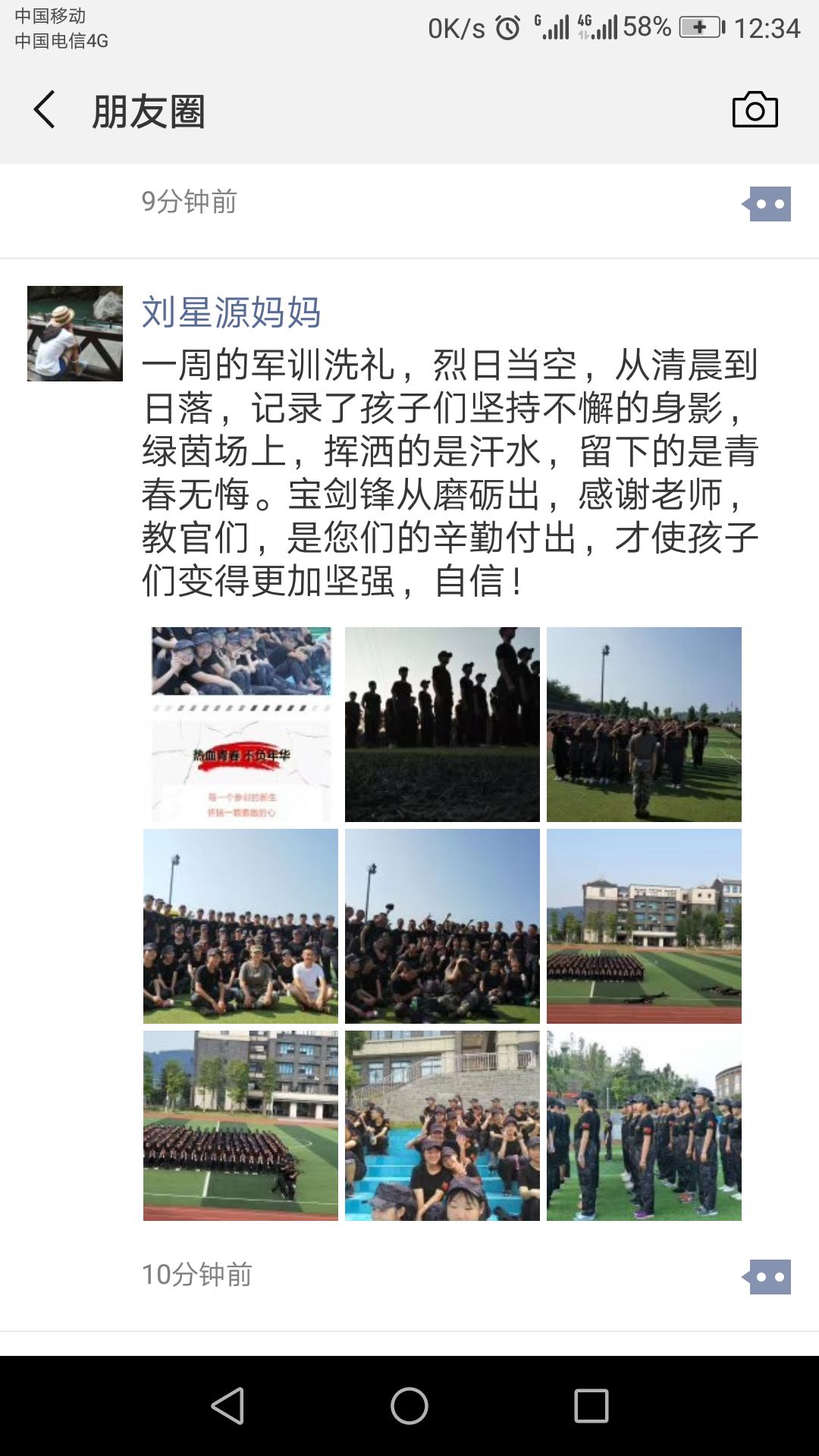Open photo of students saluting on field
This screenshot has height=1456, width=819.
click(x=644, y=724)
